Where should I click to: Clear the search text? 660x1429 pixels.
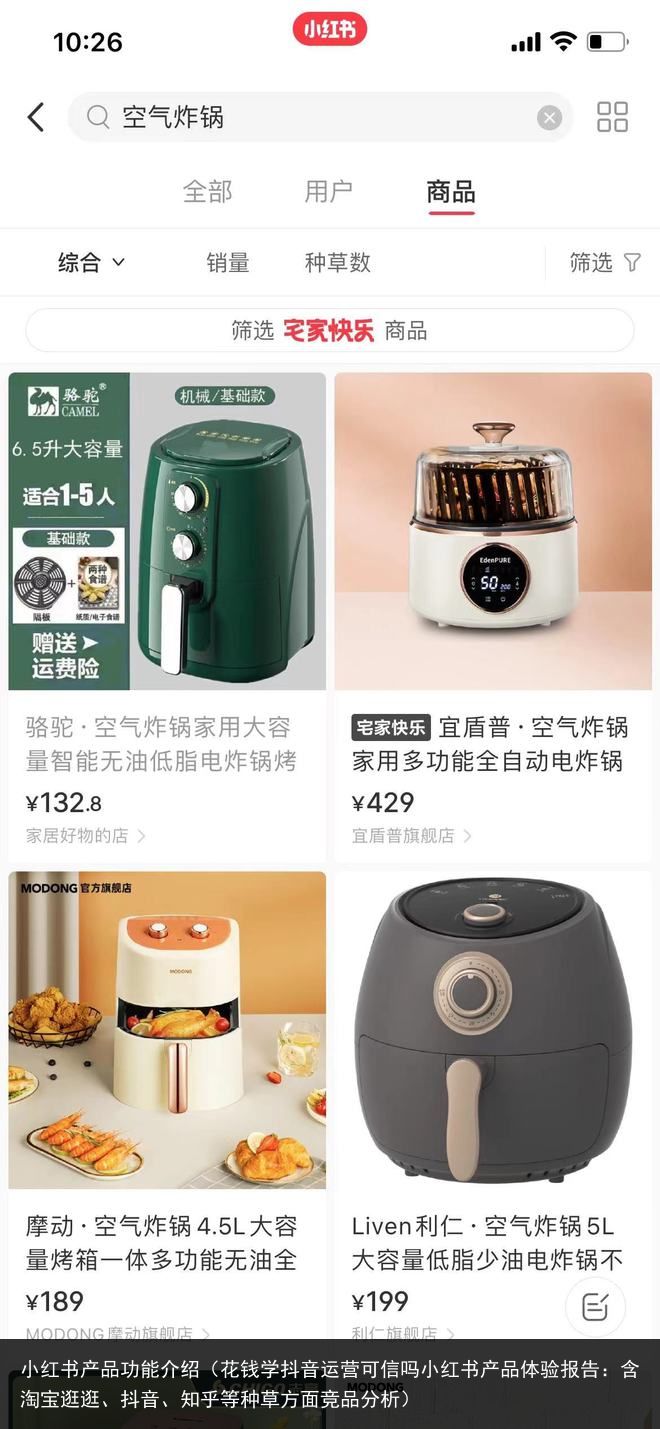pyautogui.click(x=549, y=118)
